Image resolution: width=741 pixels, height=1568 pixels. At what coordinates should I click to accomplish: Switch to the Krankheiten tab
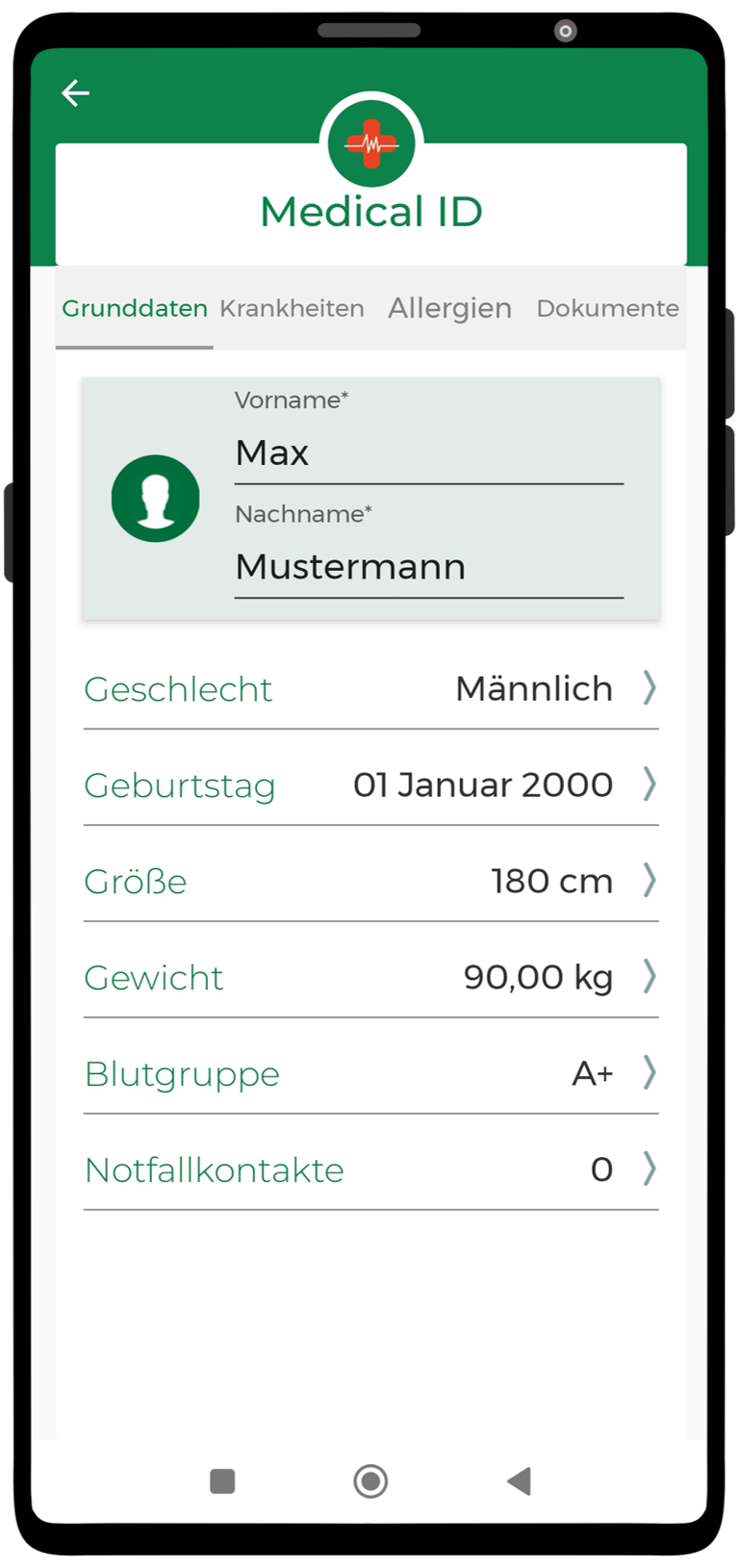click(292, 308)
